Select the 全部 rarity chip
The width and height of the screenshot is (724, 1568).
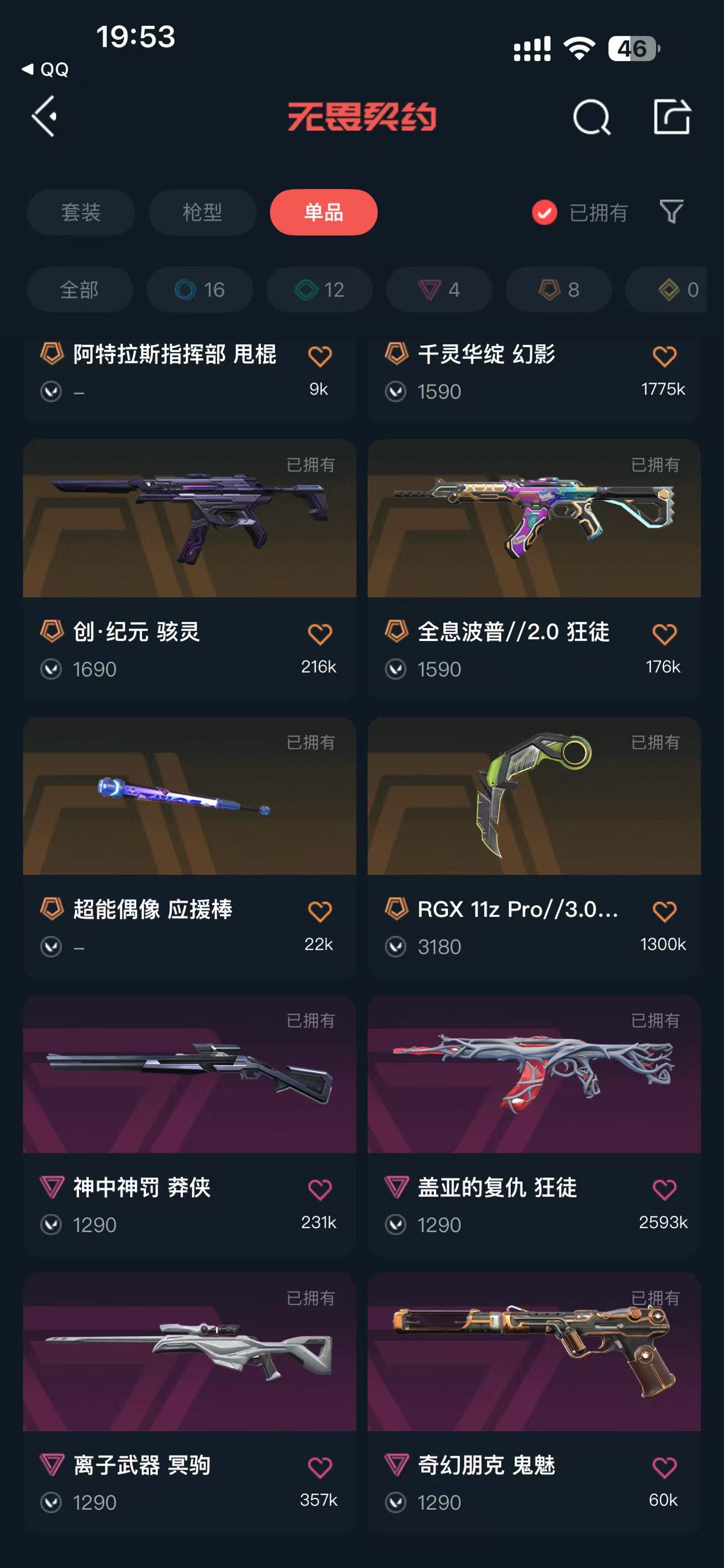pos(79,290)
